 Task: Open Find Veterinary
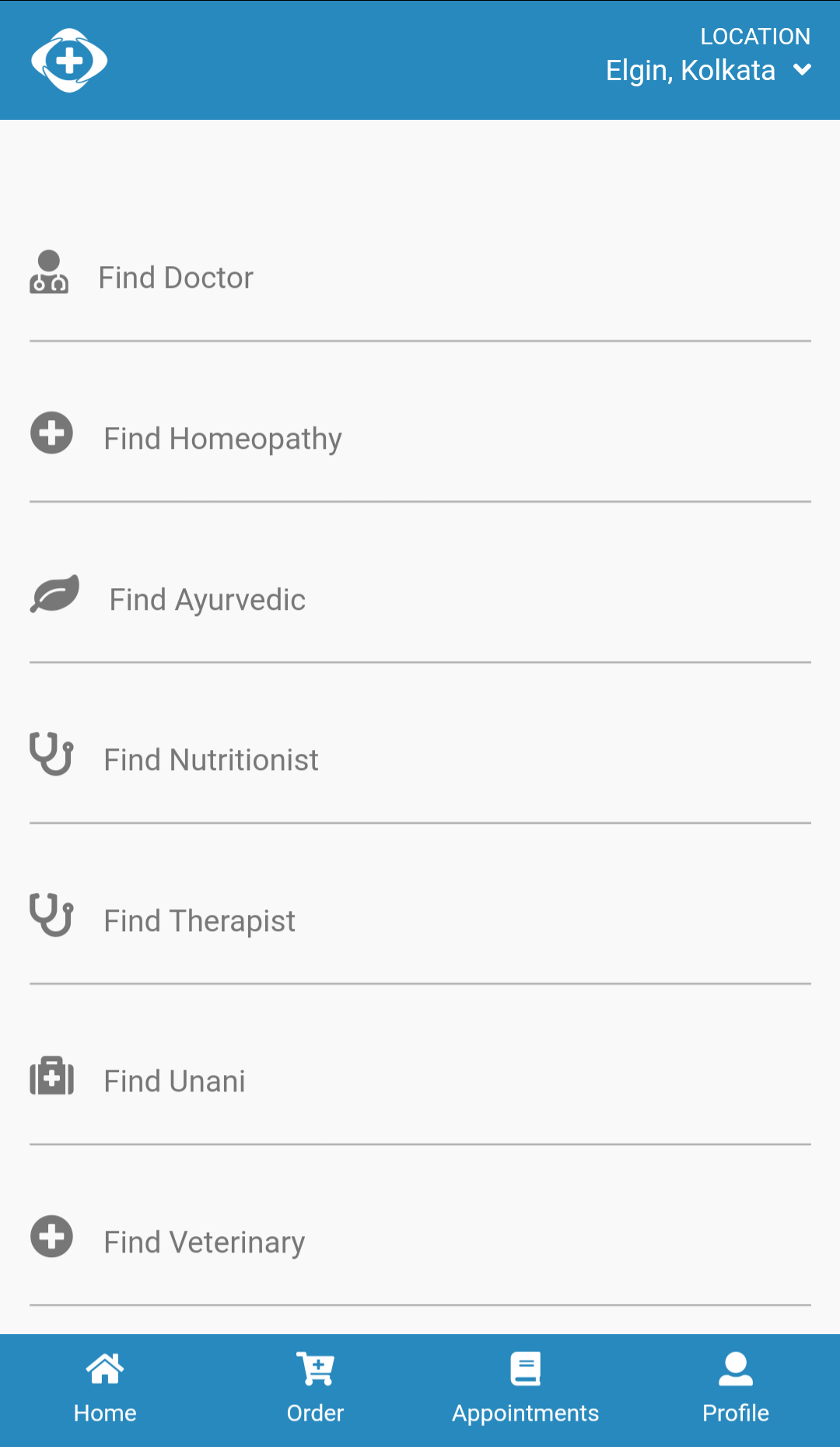point(420,1242)
